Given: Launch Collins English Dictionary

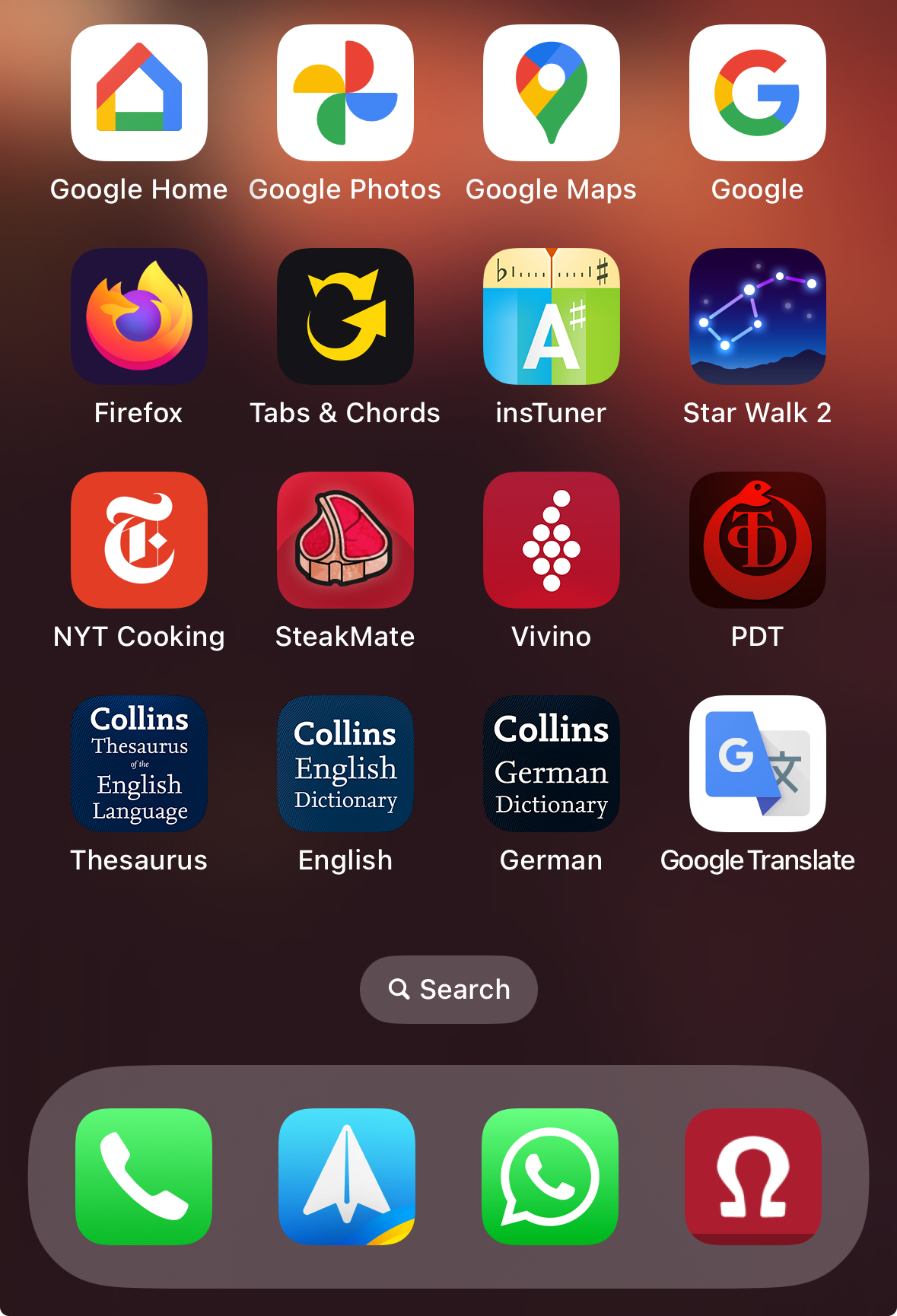Looking at the screenshot, I should 345,764.
